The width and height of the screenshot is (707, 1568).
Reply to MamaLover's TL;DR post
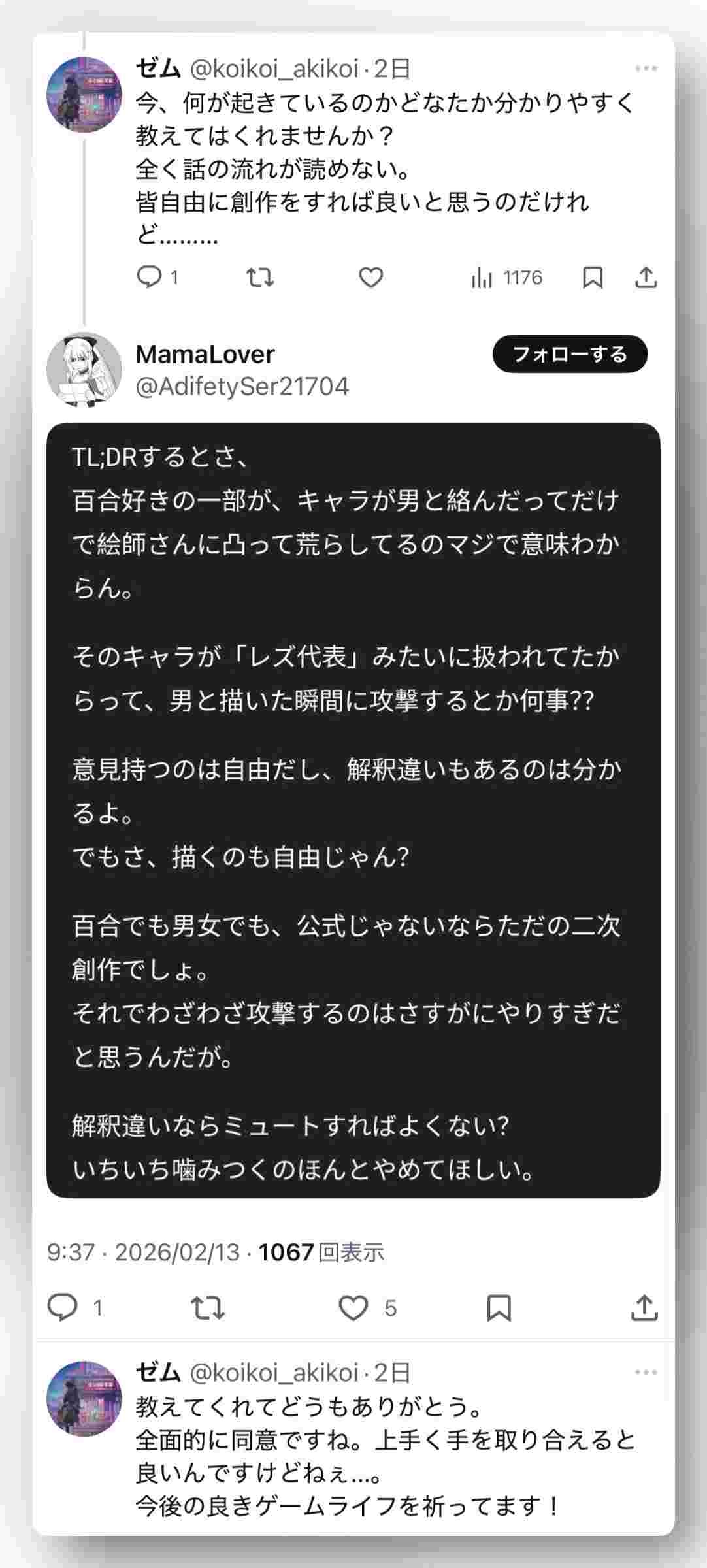click(x=63, y=1307)
